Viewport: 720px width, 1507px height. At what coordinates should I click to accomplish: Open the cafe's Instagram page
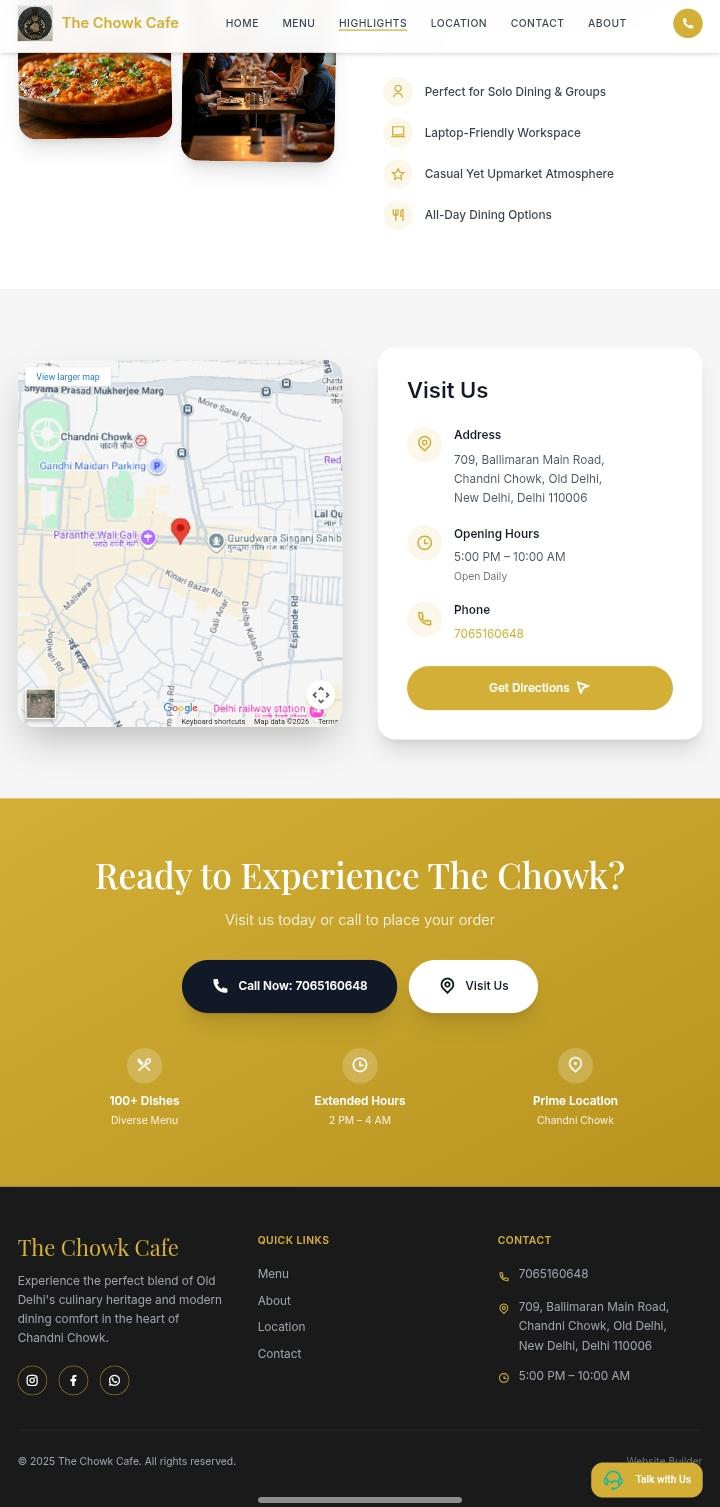(x=32, y=1381)
